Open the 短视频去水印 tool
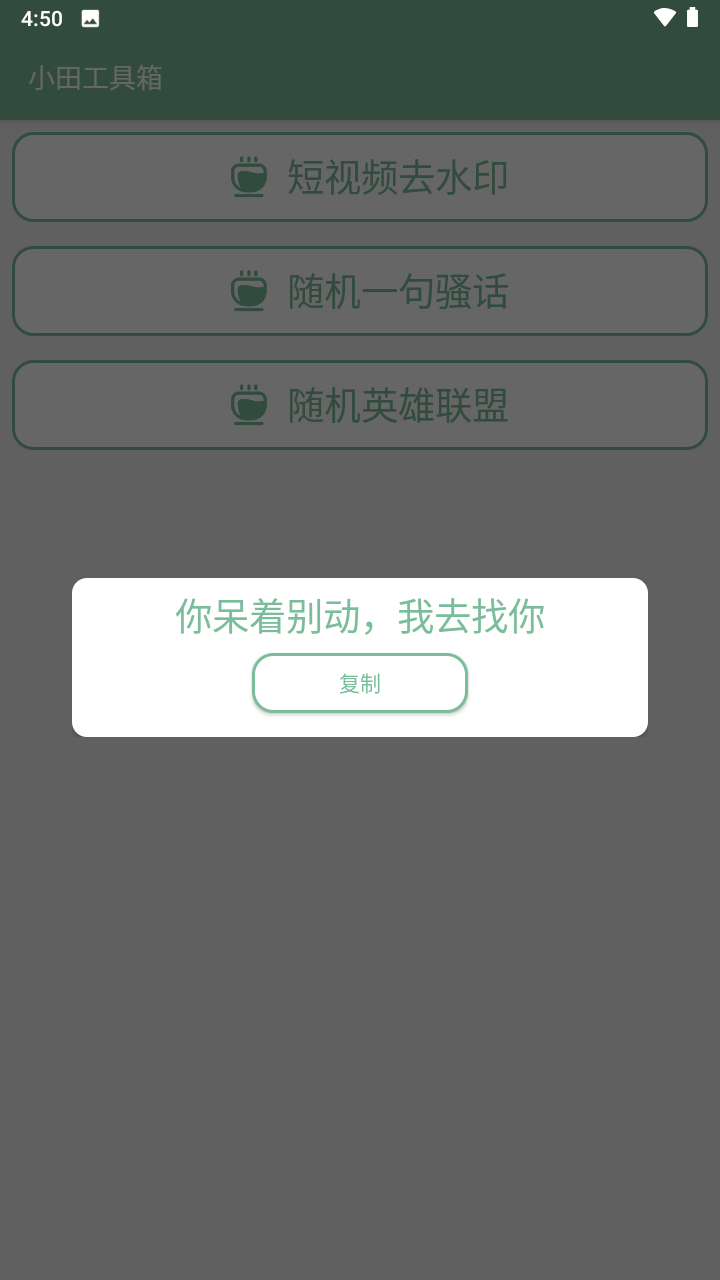This screenshot has width=720, height=1280. [x=360, y=177]
